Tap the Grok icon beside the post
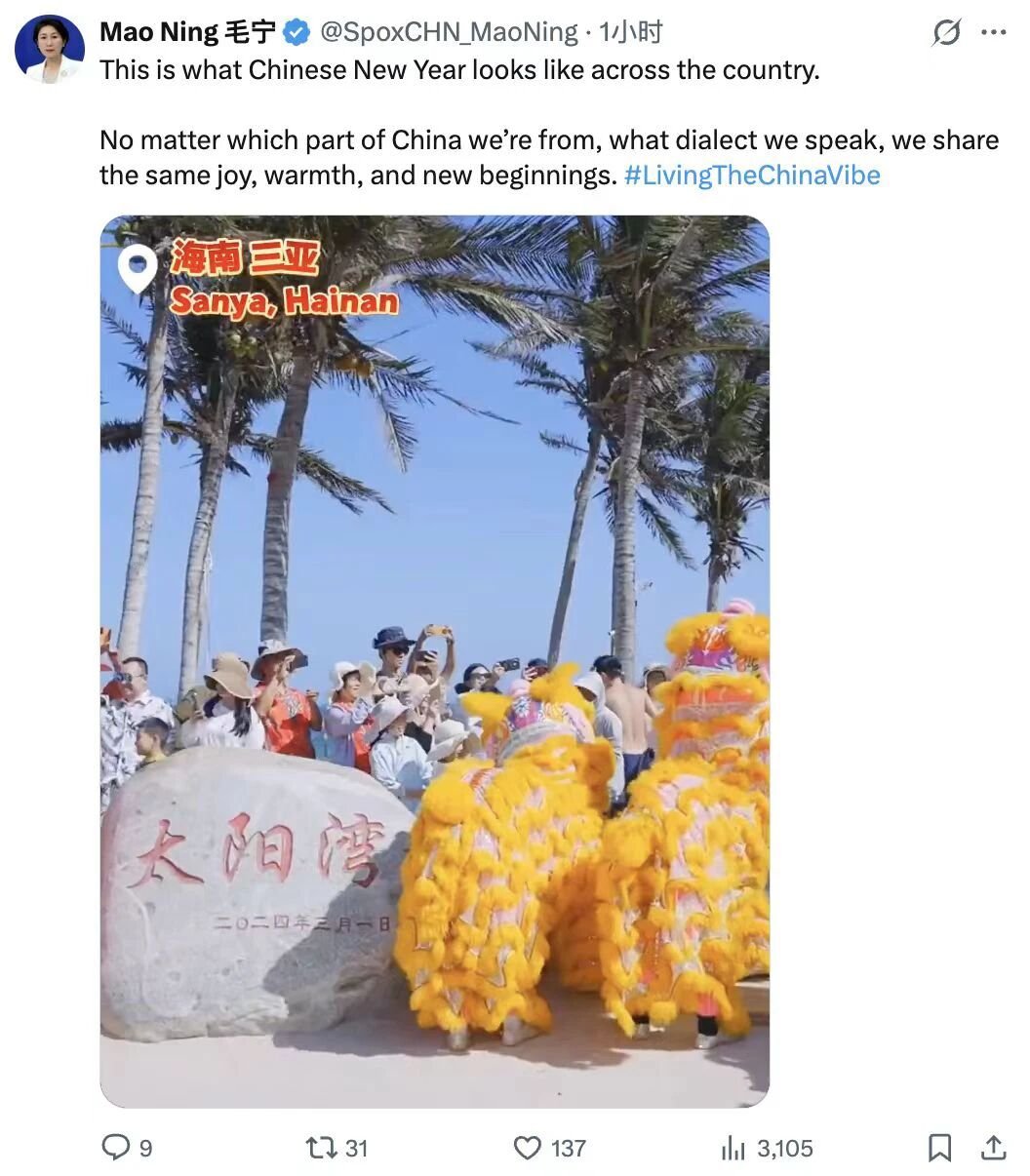1030x1176 pixels. tap(945, 32)
